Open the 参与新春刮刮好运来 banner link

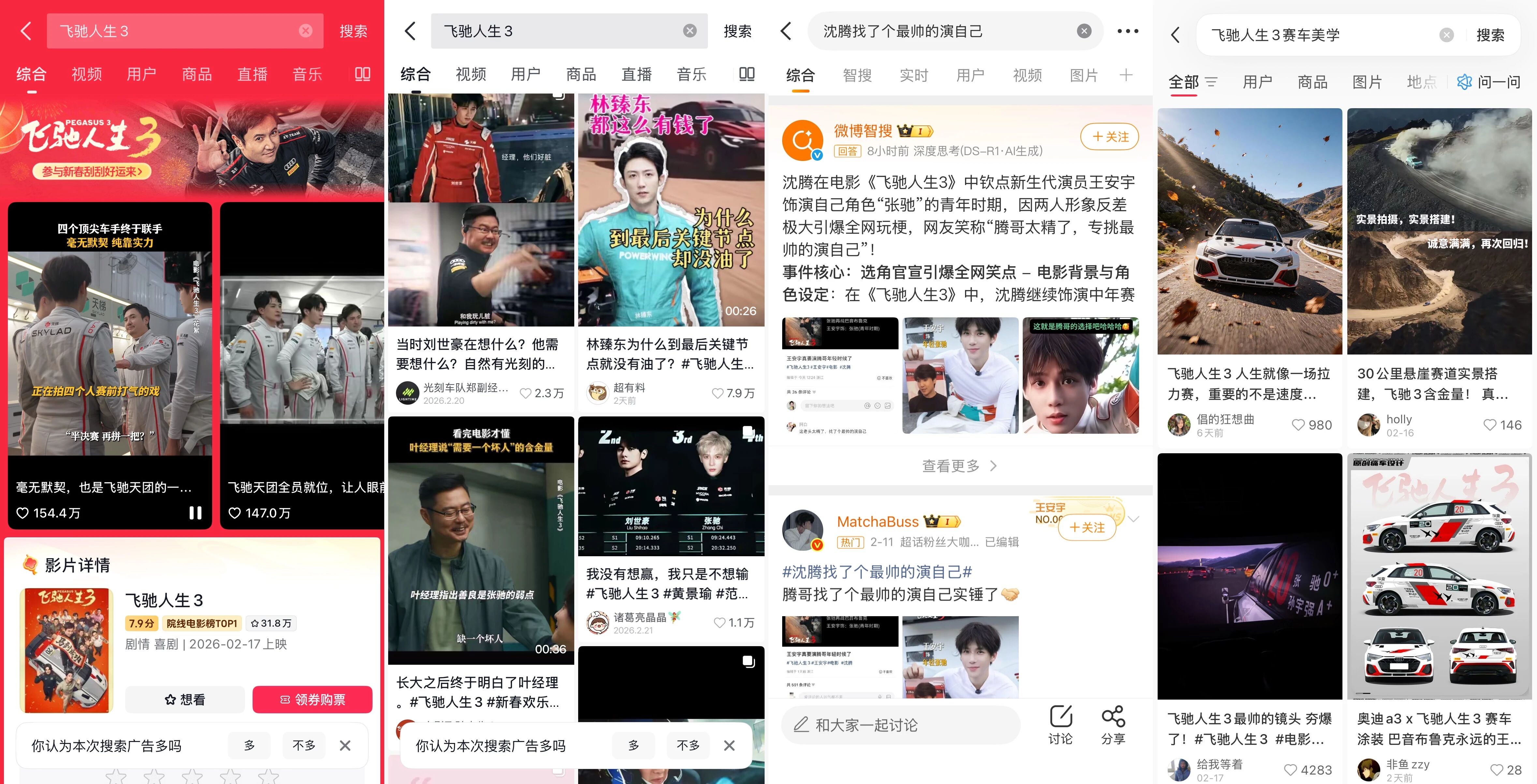point(92,172)
